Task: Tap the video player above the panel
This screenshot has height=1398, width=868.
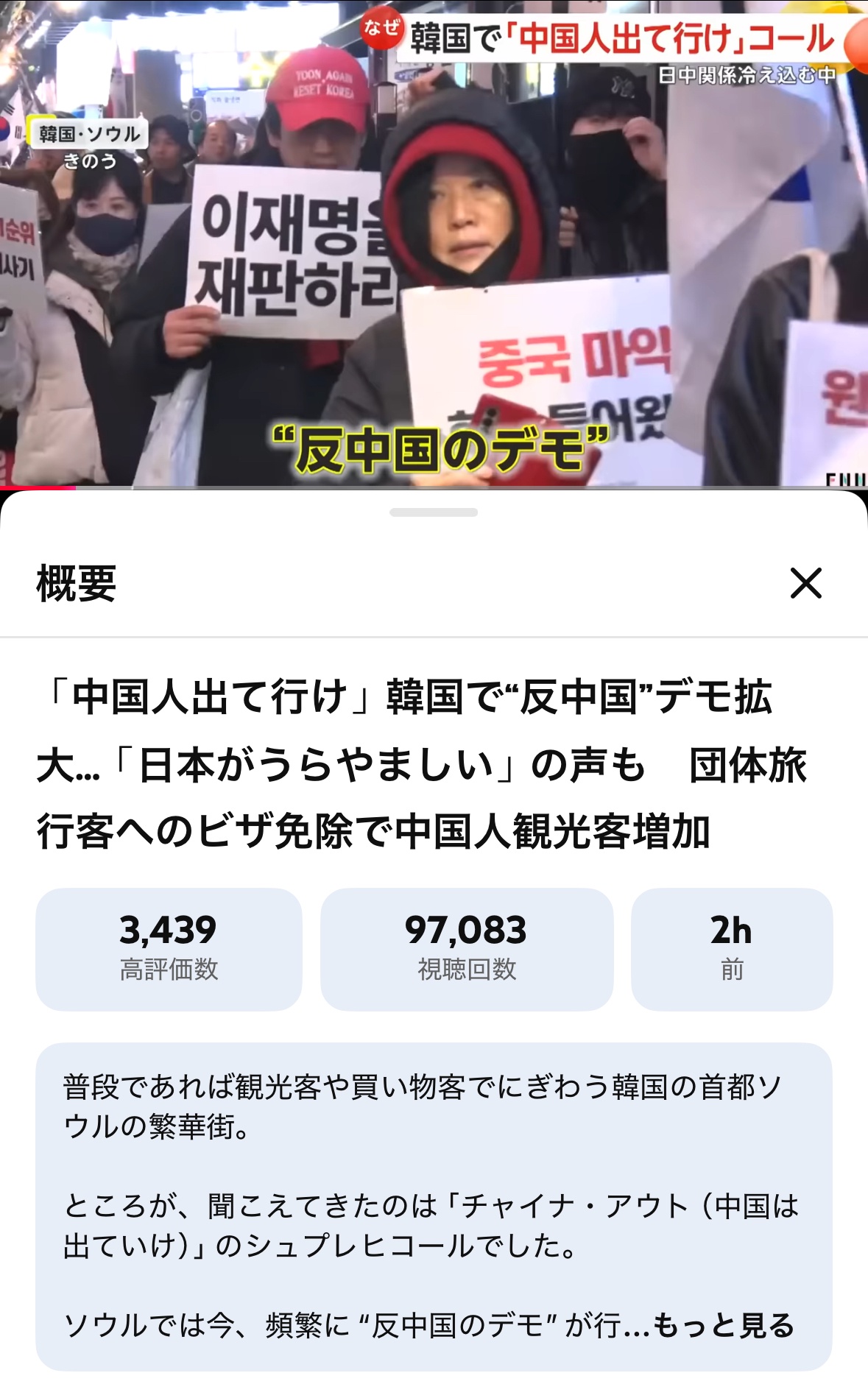Action: click(434, 243)
